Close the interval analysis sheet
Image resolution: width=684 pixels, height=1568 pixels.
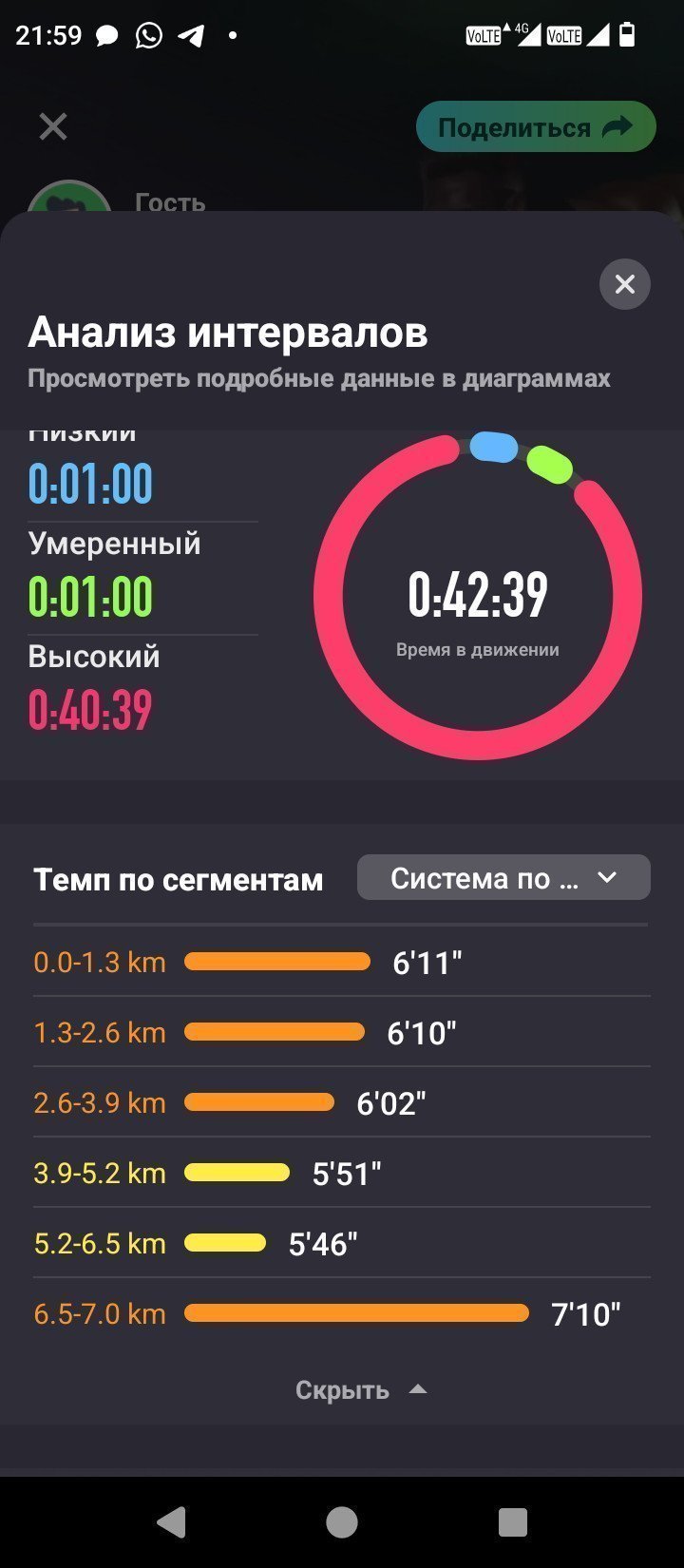coord(624,284)
